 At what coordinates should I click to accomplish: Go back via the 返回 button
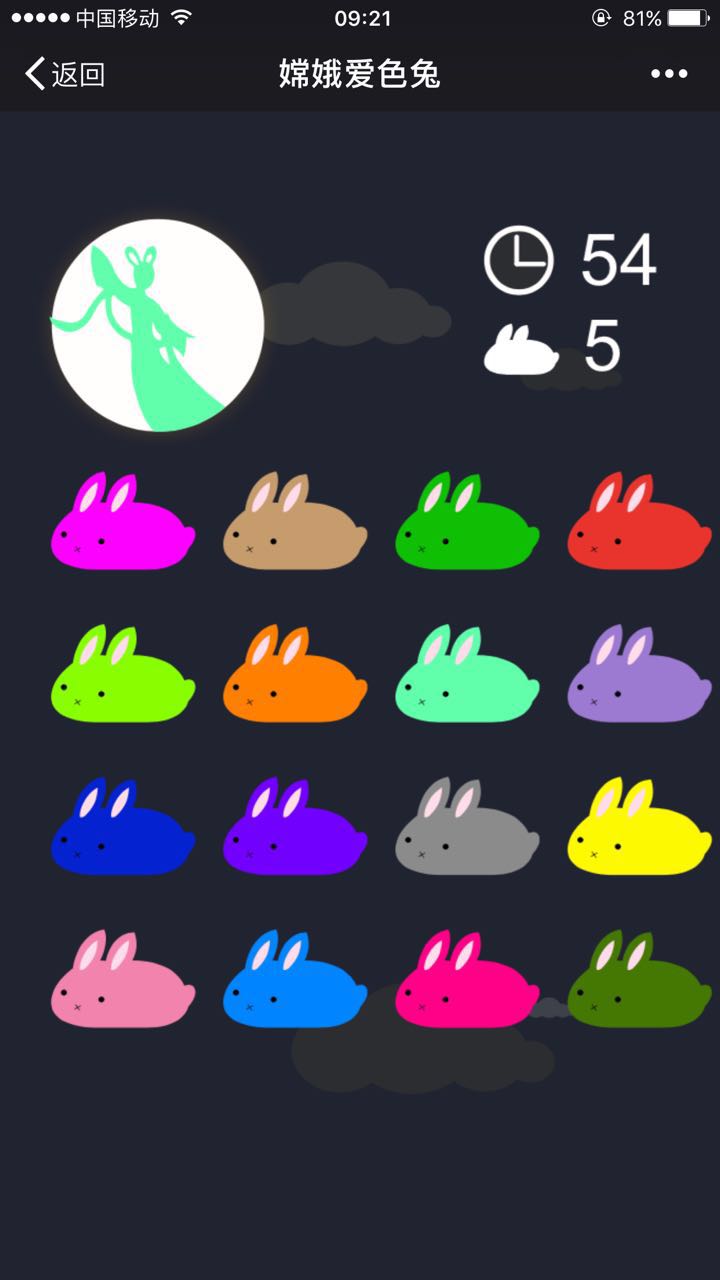65,74
